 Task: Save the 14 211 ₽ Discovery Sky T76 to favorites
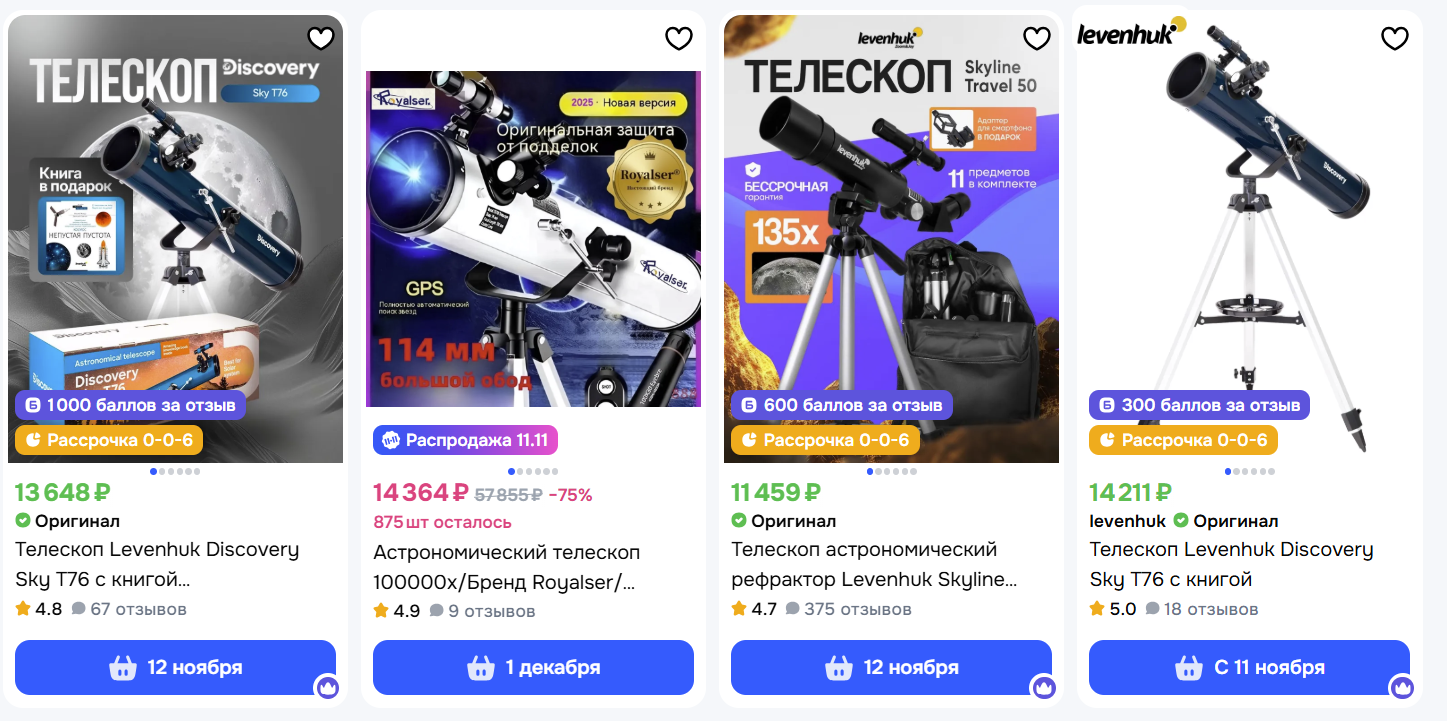click(x=1394, y=39)
